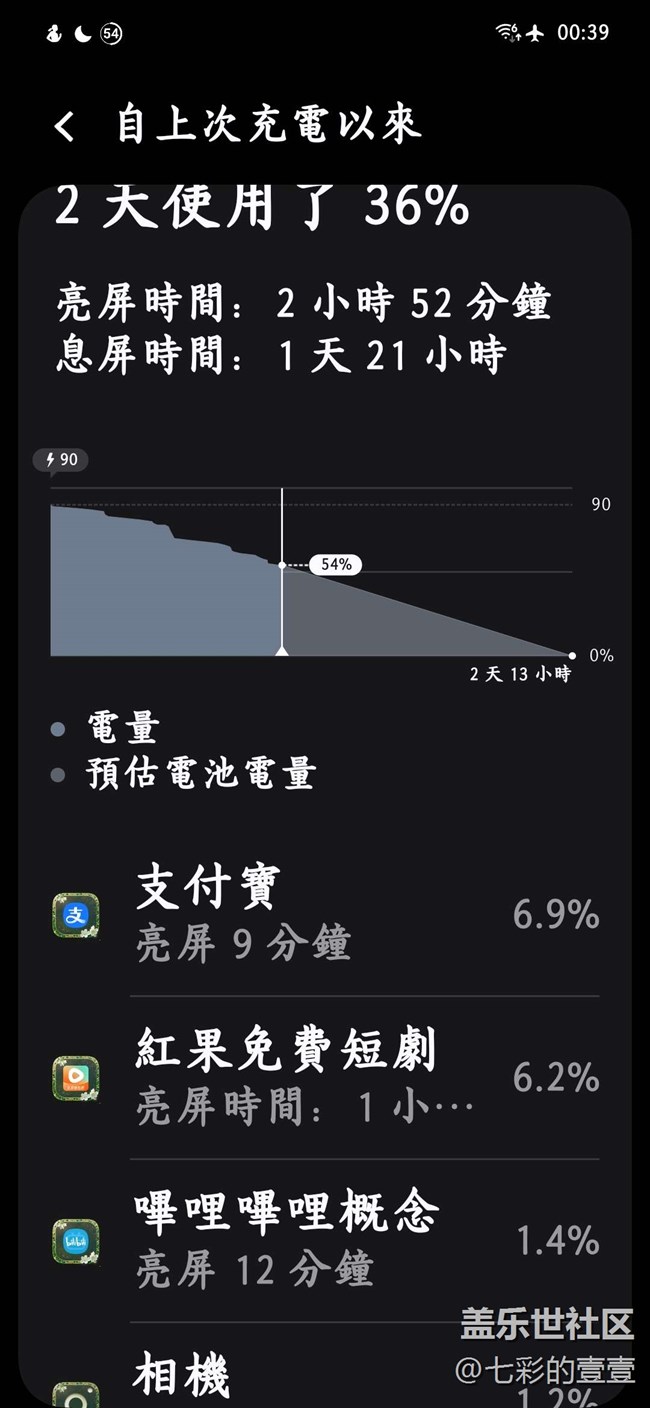Open battery usage for 紅果免費短劇
Viewport: 650px width, 1408px height.
[325, 1078]
